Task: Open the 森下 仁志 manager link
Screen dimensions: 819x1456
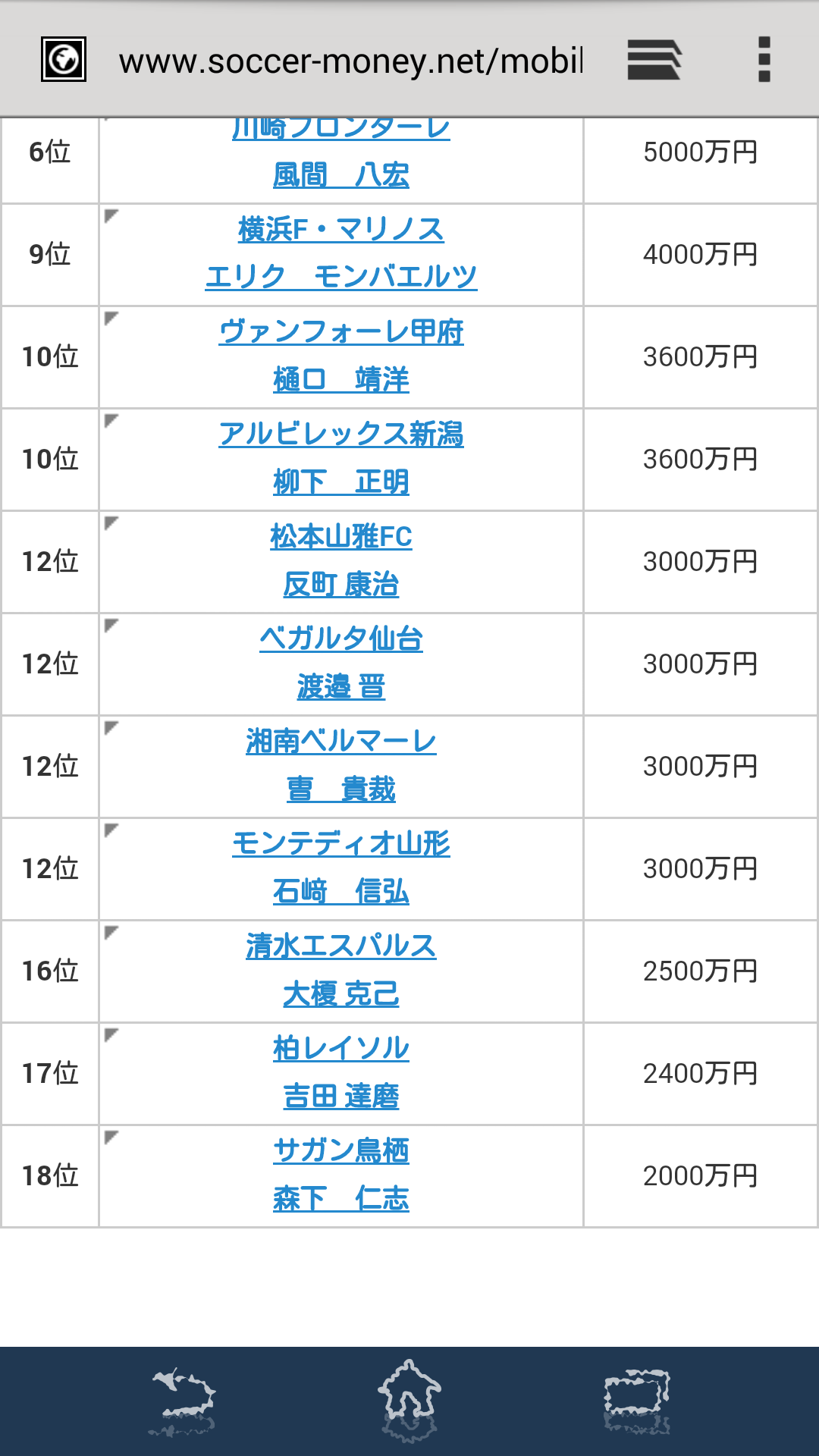Action: 340,1199
